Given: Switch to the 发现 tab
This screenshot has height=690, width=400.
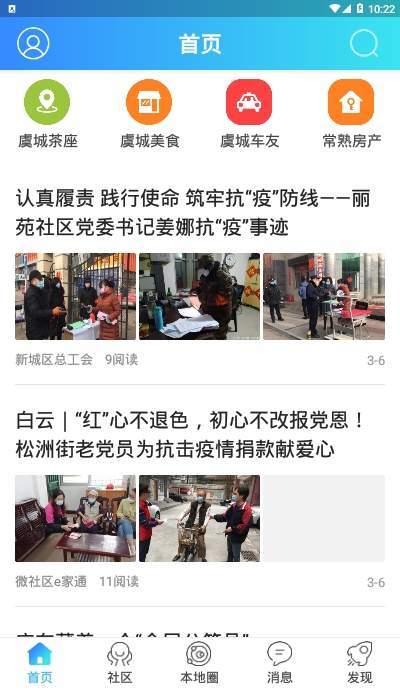Looking at the screenshot, I should [x=360, y=663].
